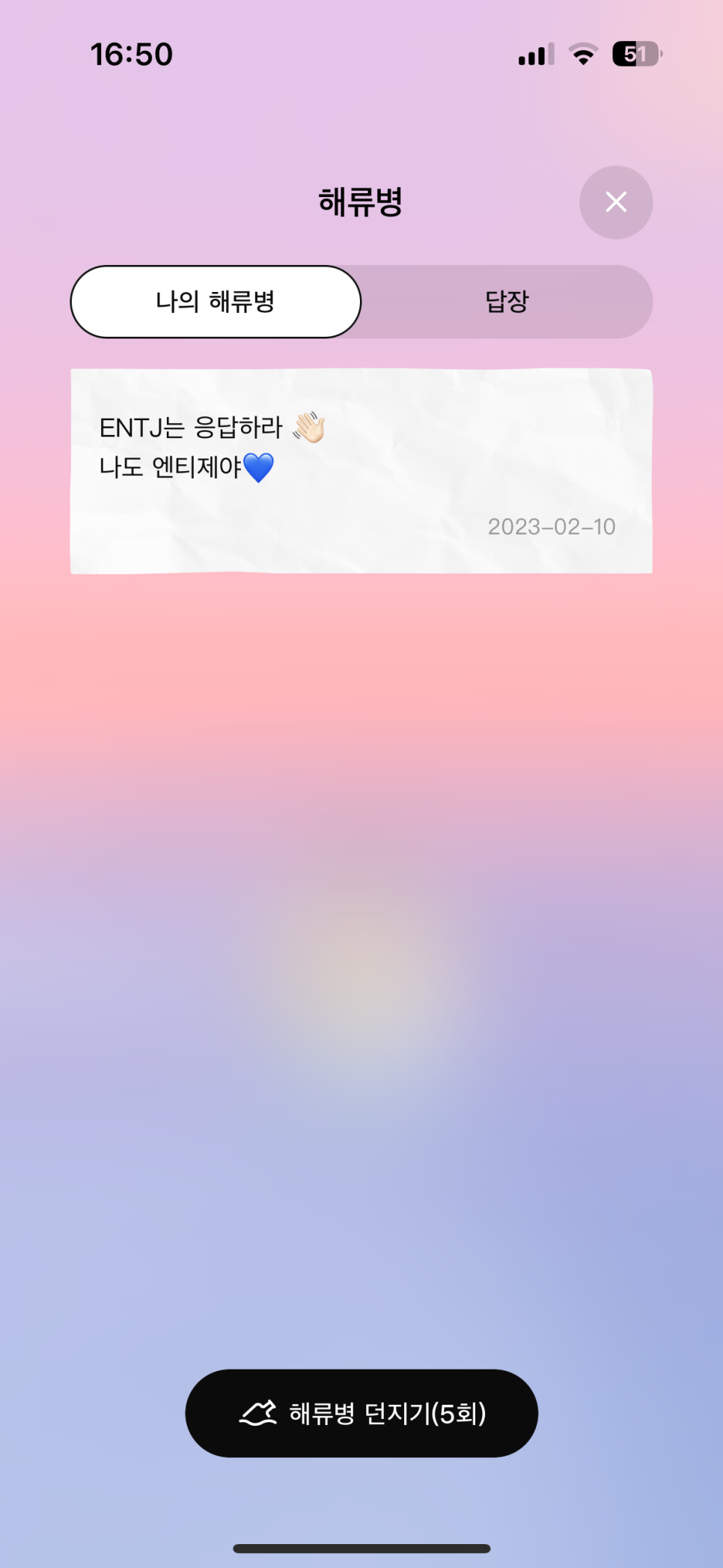Select the 나의 해류병 tab
Viewport: 723px width, 1568px height.
(216, 302)
